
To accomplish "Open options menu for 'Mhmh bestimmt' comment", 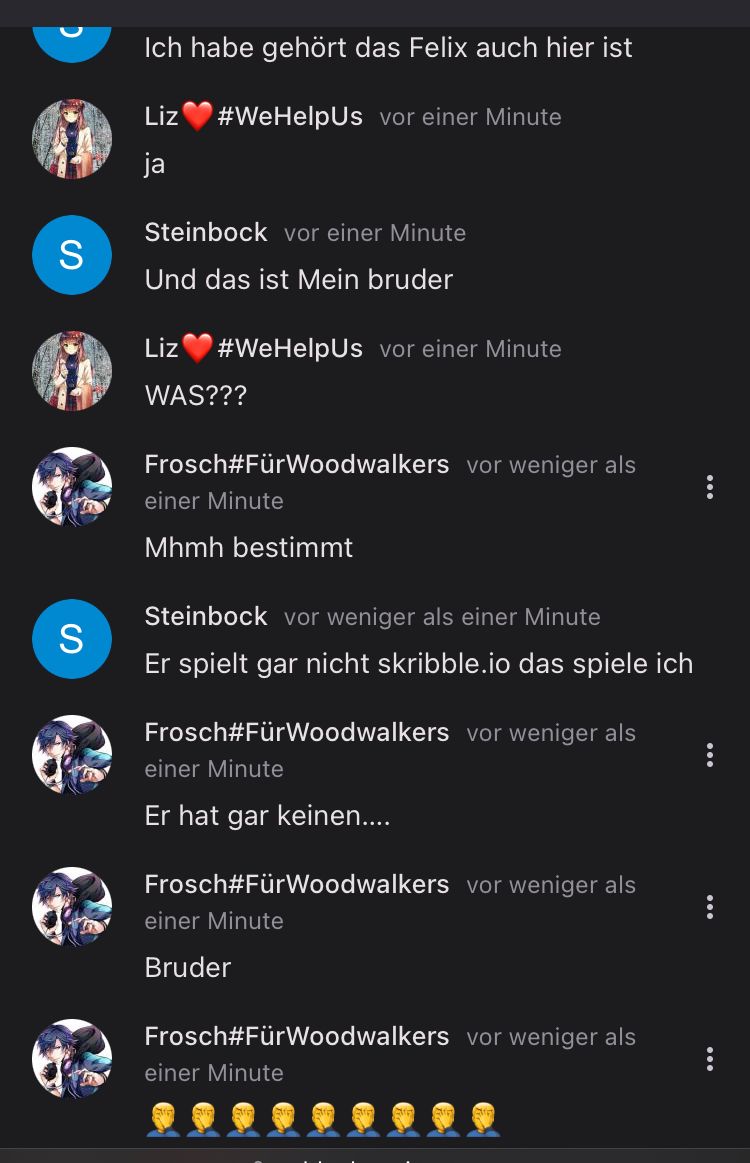I will tap(709, 487).
